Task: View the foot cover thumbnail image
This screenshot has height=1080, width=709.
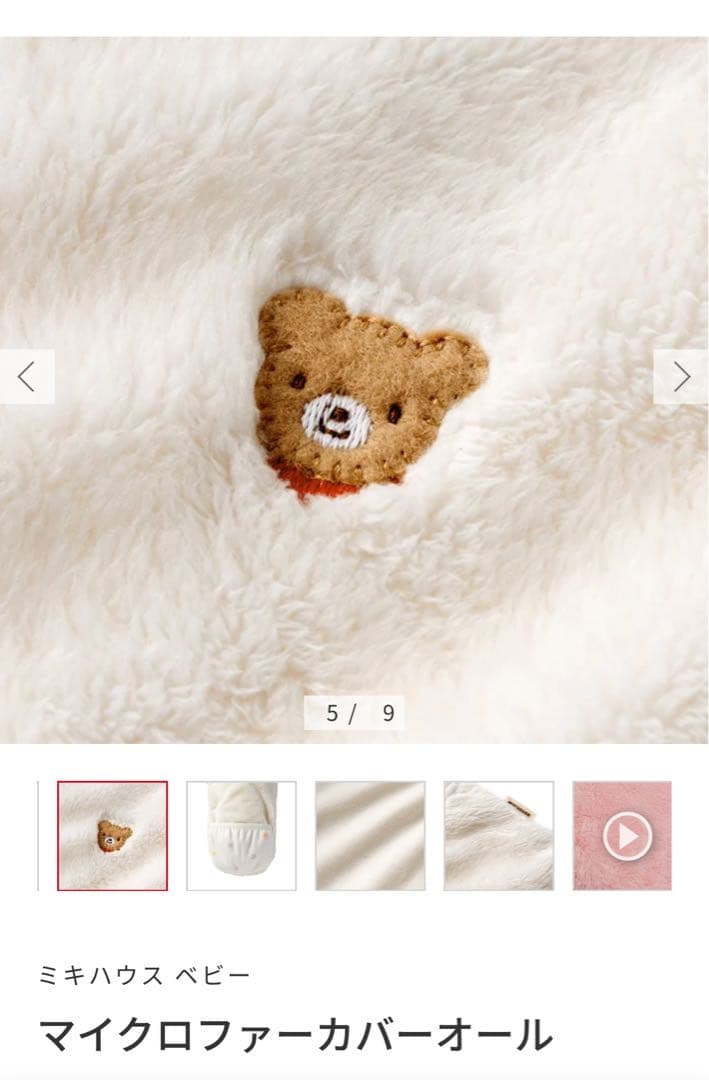Action: tap(241, 836)
